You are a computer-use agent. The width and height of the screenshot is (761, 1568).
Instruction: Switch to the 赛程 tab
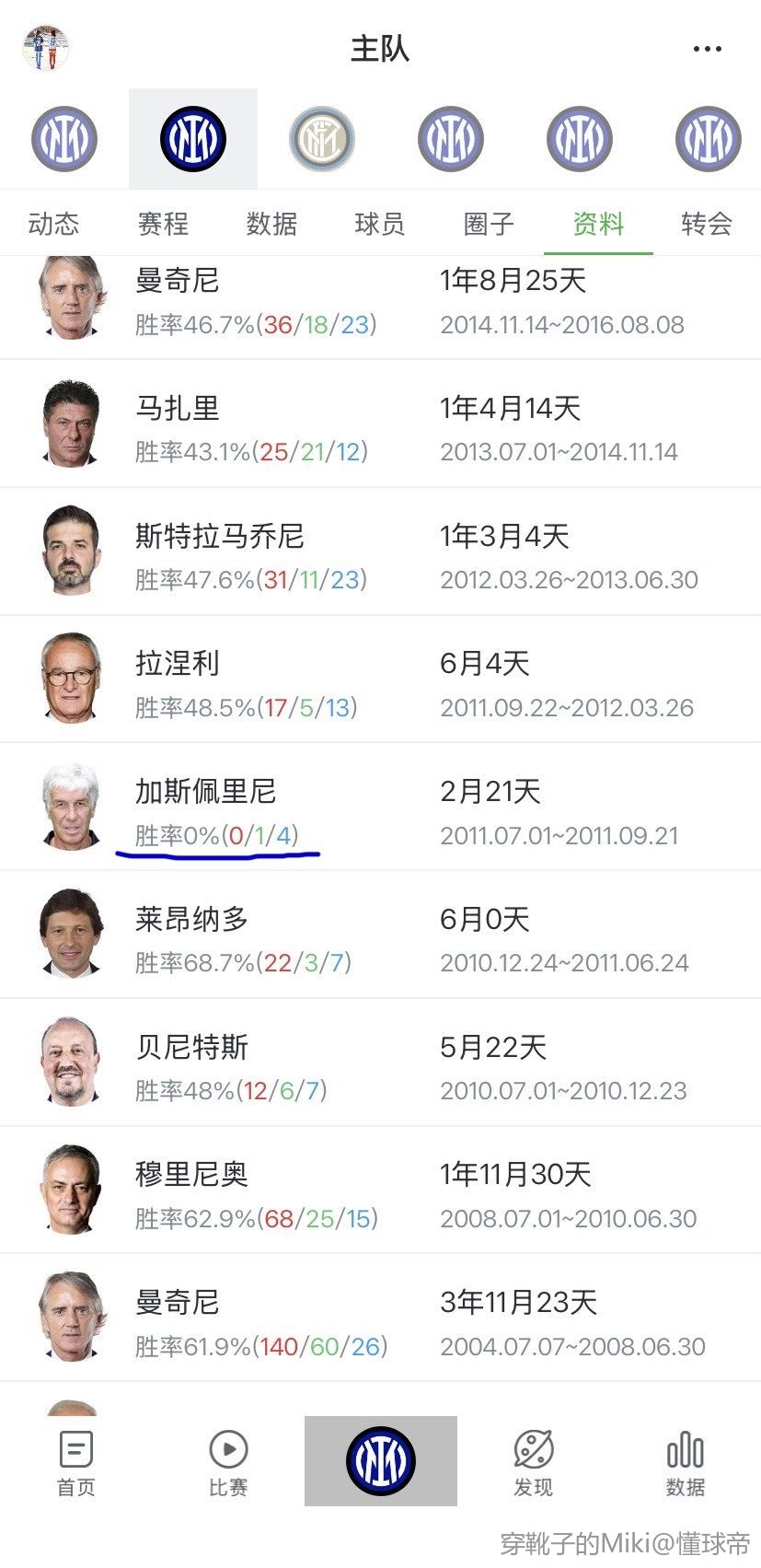163,224
